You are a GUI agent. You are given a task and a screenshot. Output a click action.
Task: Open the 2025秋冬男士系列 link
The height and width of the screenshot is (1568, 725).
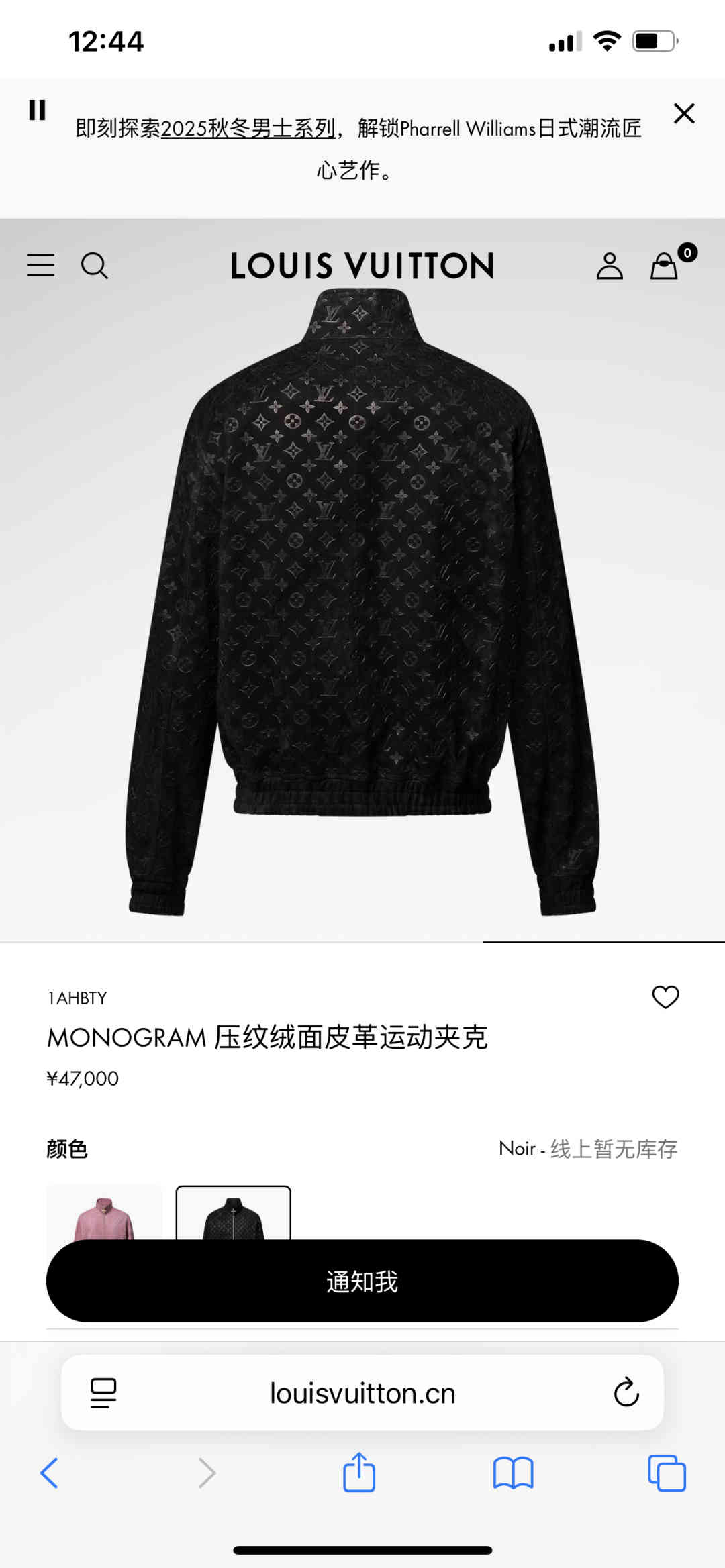coord(248,128)
